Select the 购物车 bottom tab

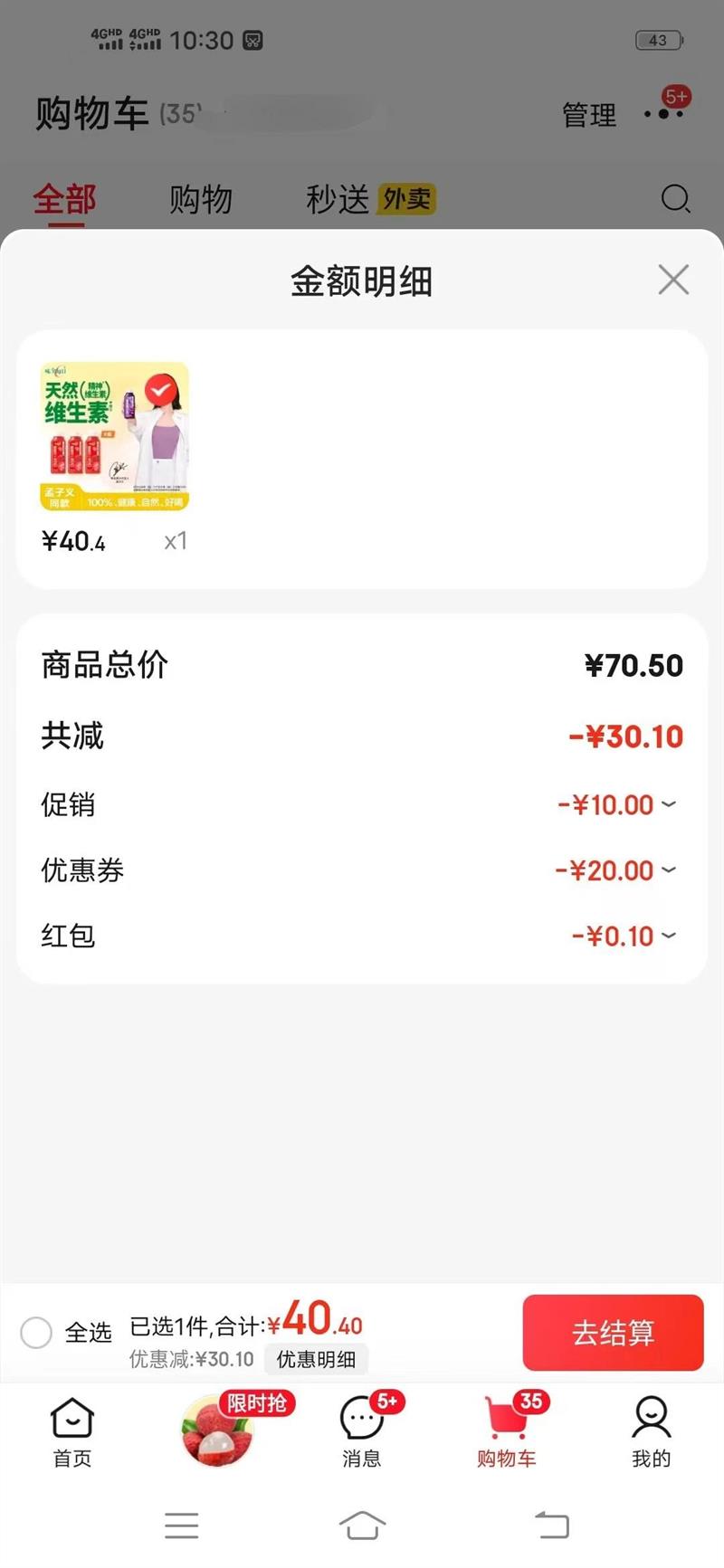(506, 1430)
